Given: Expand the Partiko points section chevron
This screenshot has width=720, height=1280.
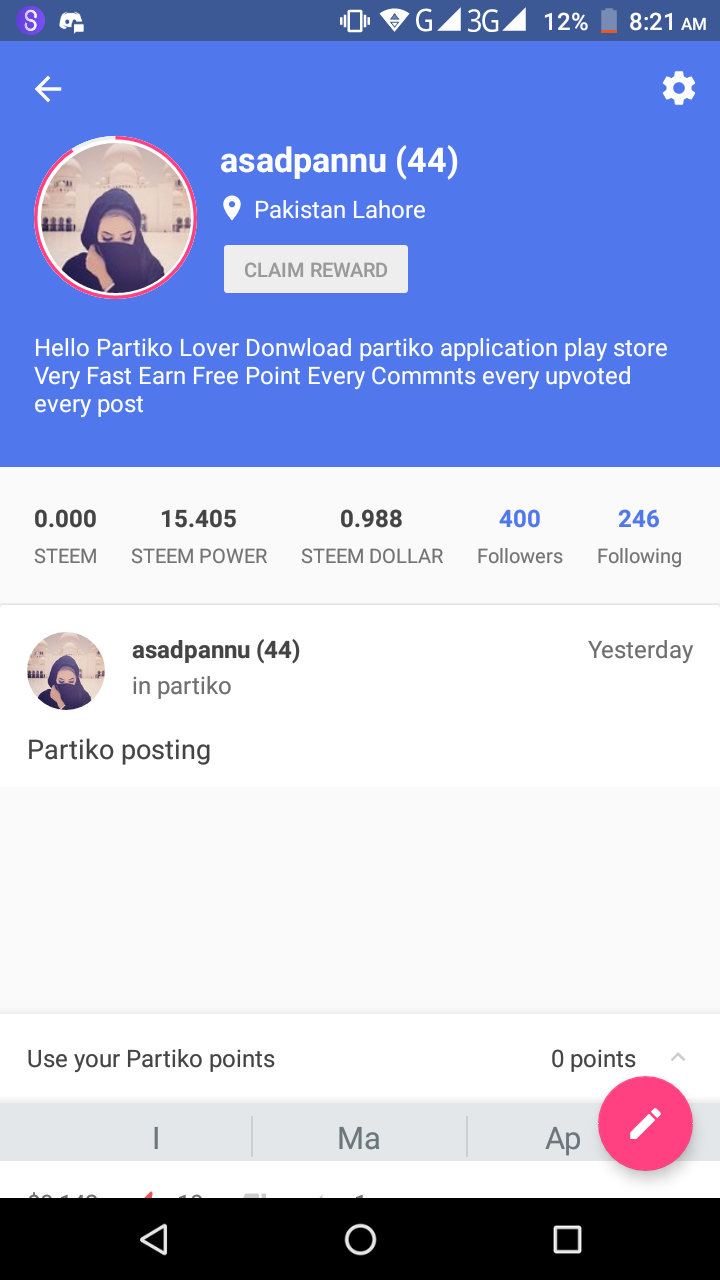Looking at the screenshot, I should point(678,1057).
